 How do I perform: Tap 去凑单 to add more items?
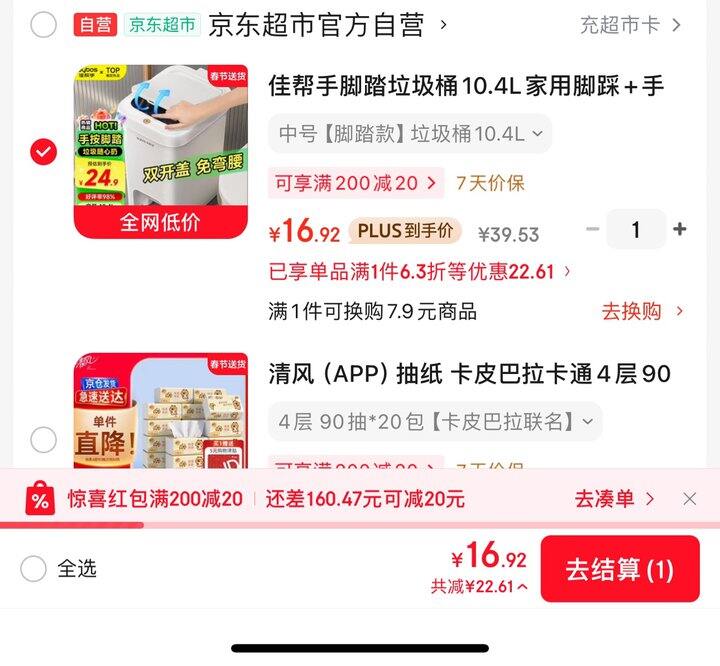[614, 498]
